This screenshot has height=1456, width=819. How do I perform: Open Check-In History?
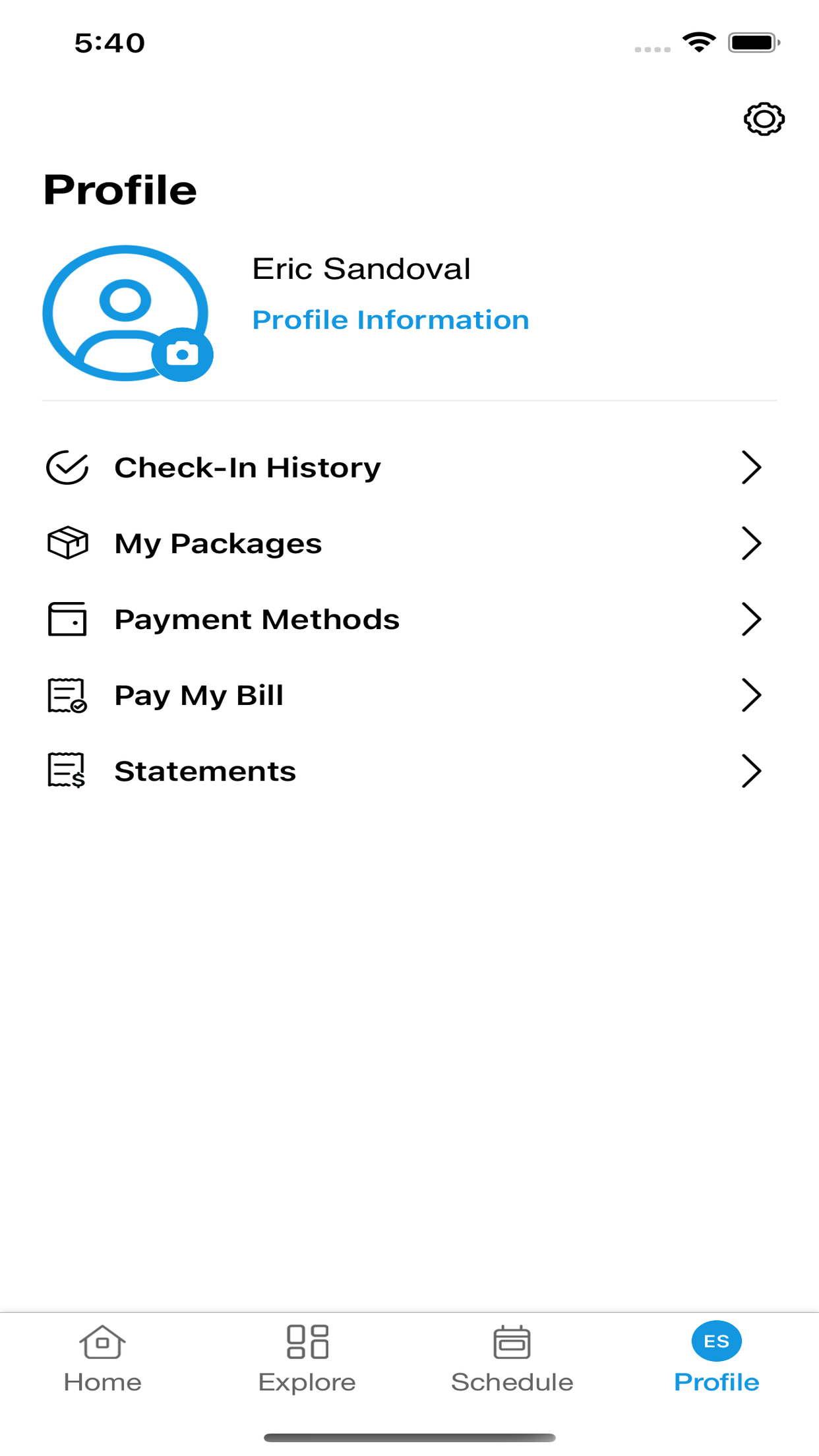point(409,468)
